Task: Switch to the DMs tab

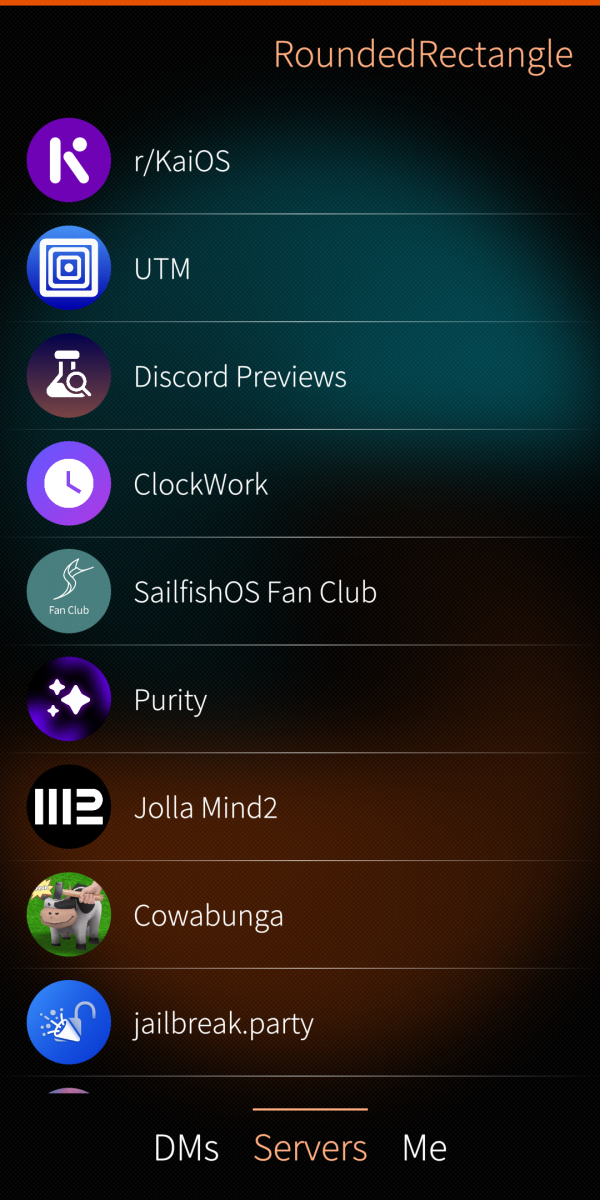Action: pos(186,1148)
